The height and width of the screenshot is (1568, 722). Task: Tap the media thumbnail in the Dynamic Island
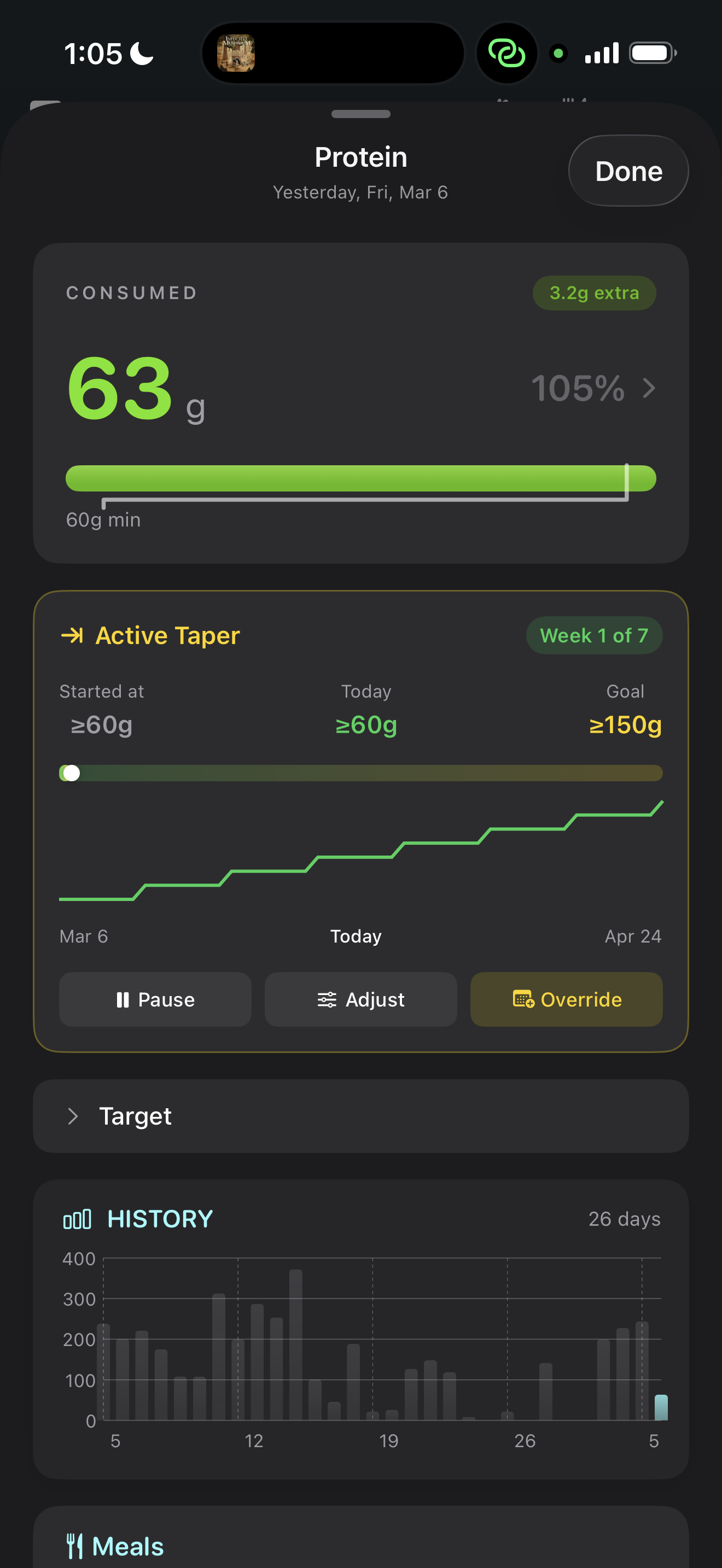(x=237, y=52)
